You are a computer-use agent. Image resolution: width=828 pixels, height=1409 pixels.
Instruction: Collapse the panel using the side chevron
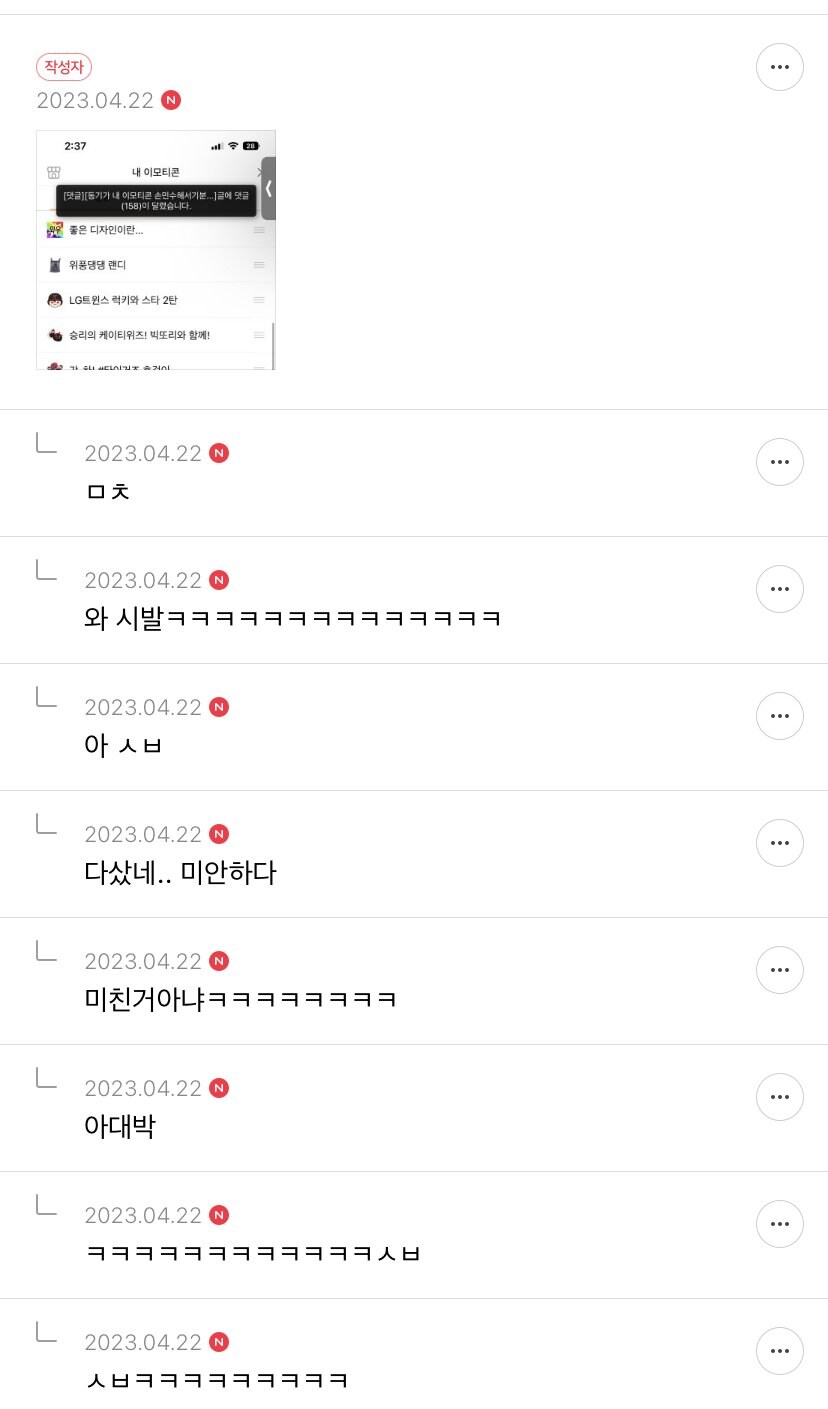pos(268,190)
